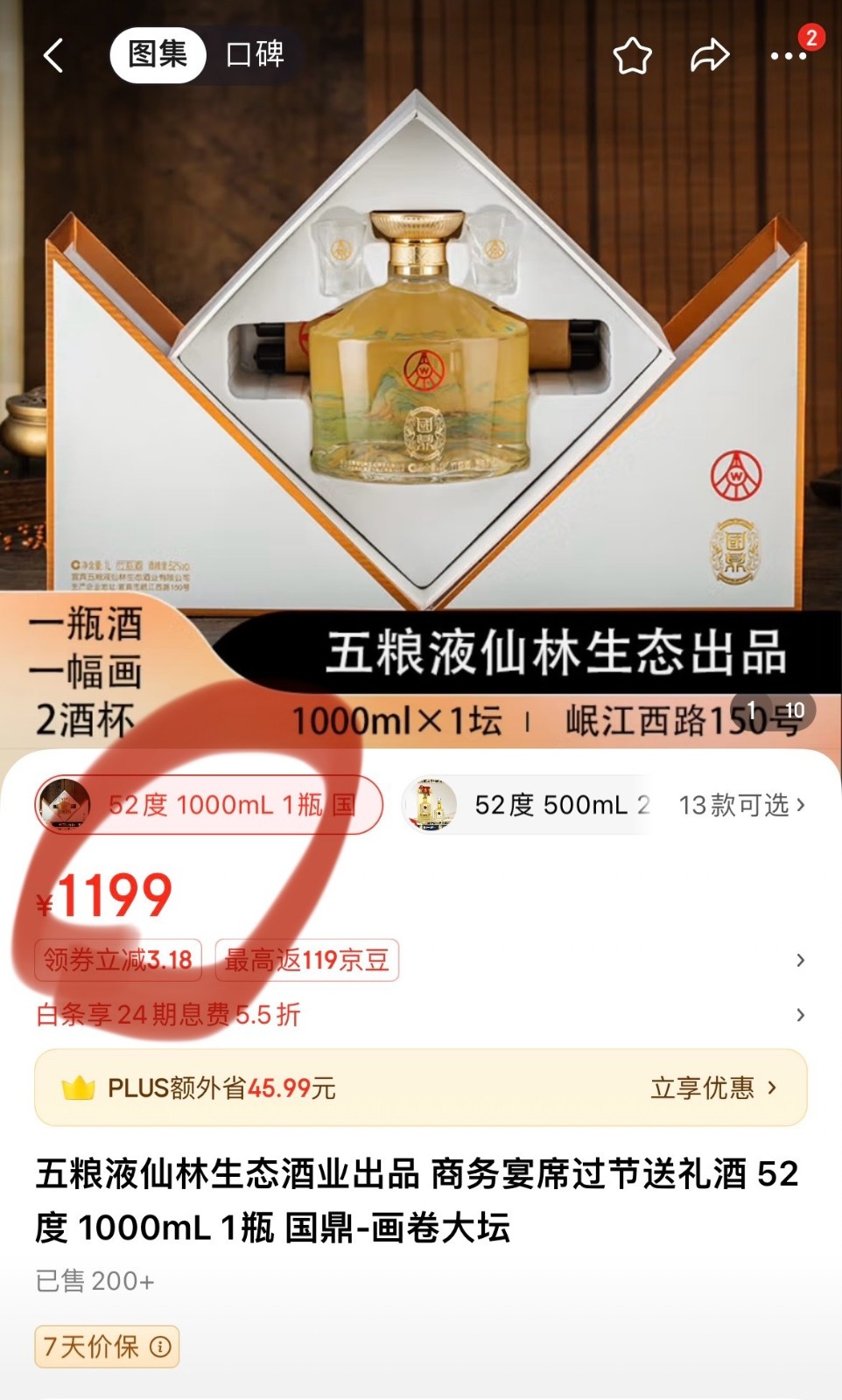This screenshot has width=842, height=1400.
Task: Select the 52度 1000mL 1瓶 variant
Action: click(208, 805)
